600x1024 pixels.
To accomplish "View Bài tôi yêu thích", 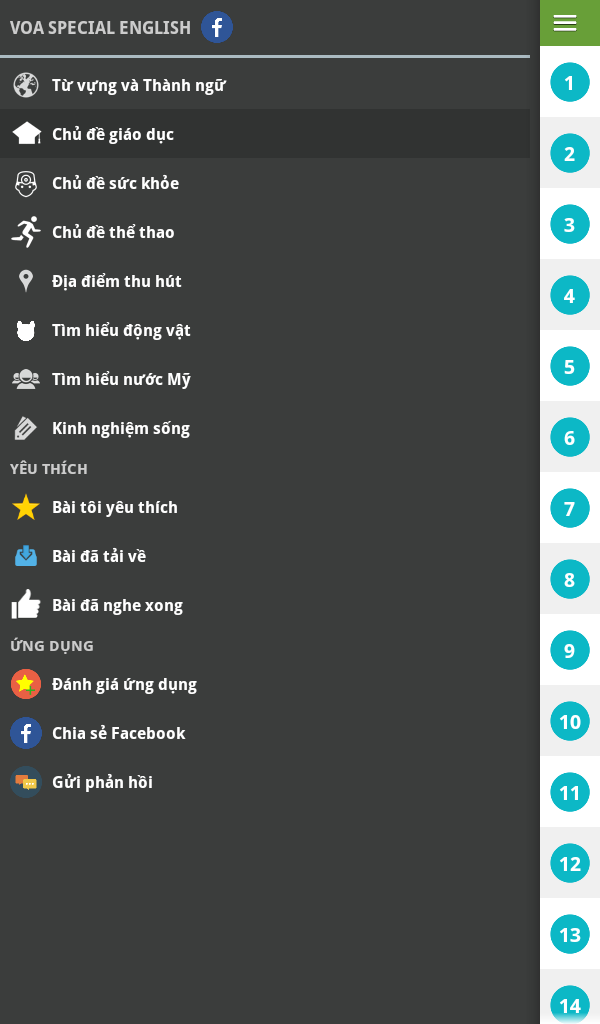I will pos(265,507).
